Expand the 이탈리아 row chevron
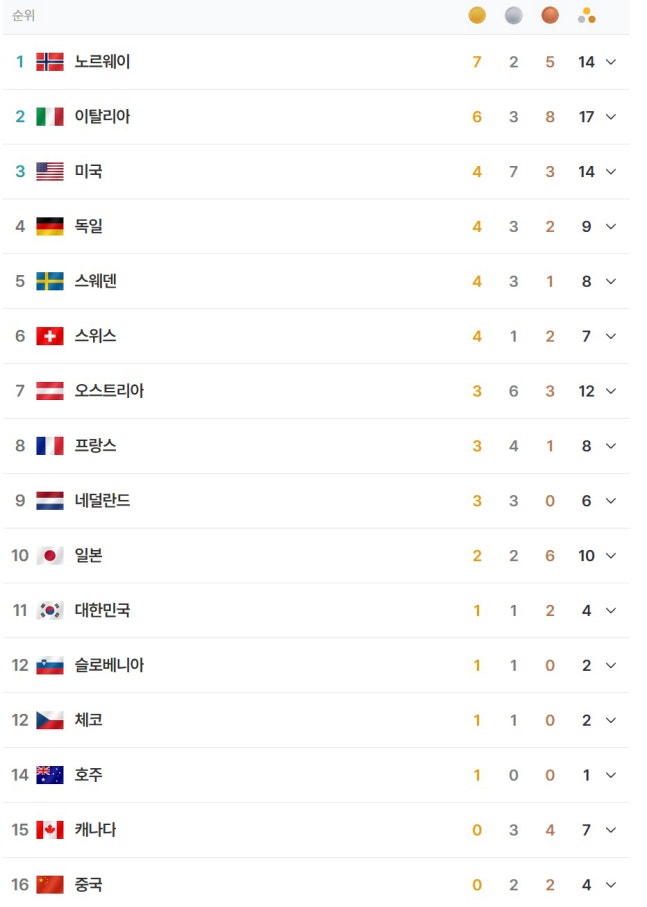This screenshot has height=907, width=647. (x=611, y=117)
